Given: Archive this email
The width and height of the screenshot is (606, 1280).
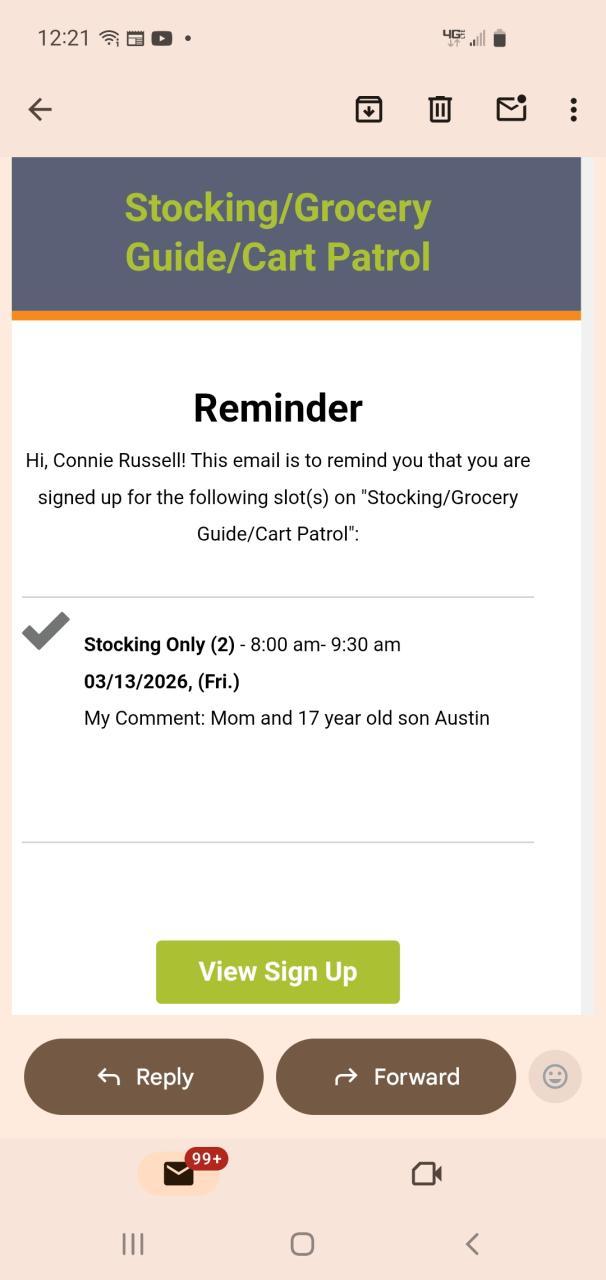Looking at the screenshot, I should [x=369, y=109].
